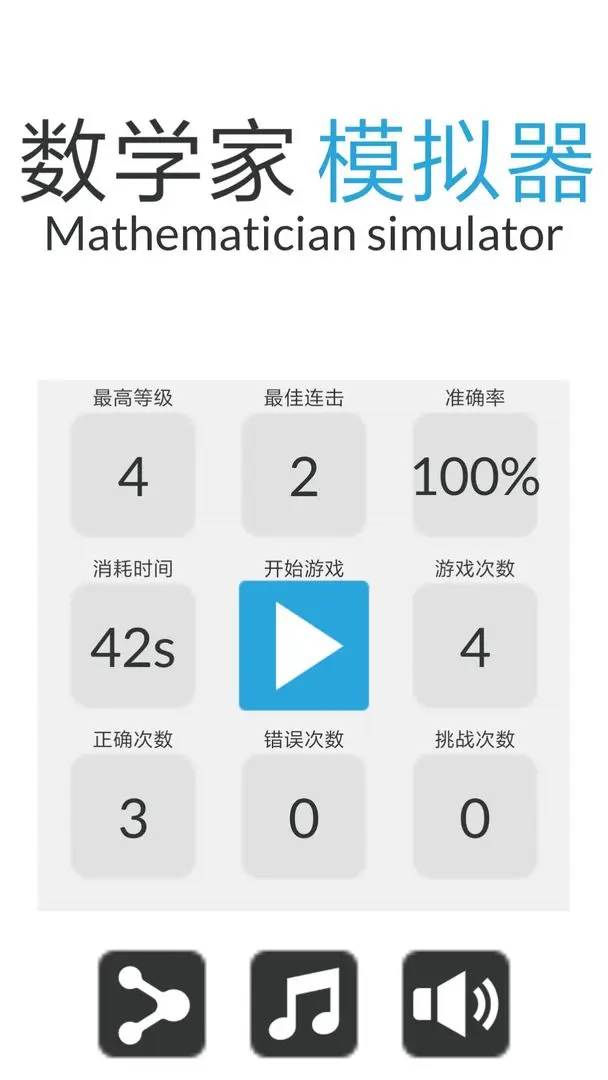
Task: Share the game via share icon
Action: pyautogui.click(x=152, y=1003)
